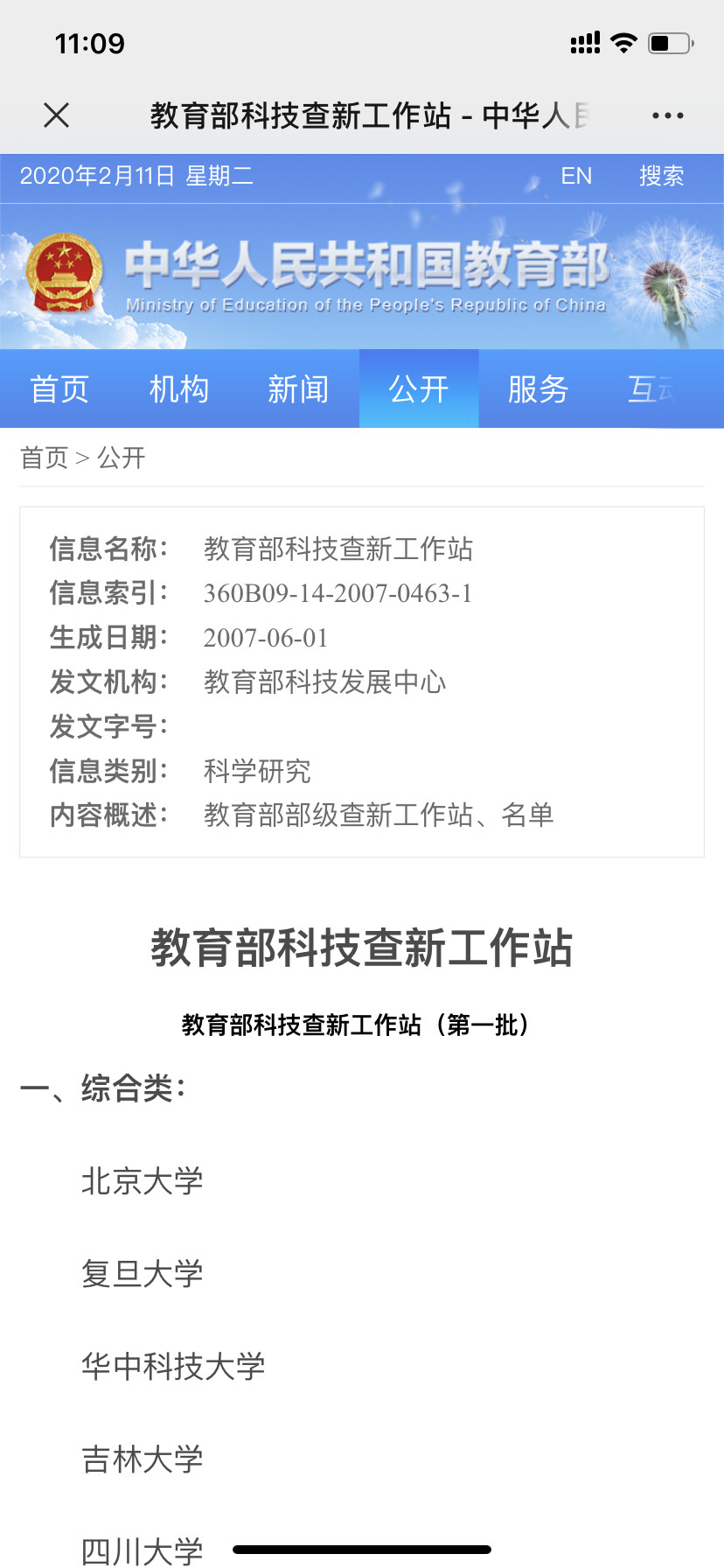This screenshot has width=724, height=1568.
Task: Open the 服务 navigation tab
Action: pos(538,389)
